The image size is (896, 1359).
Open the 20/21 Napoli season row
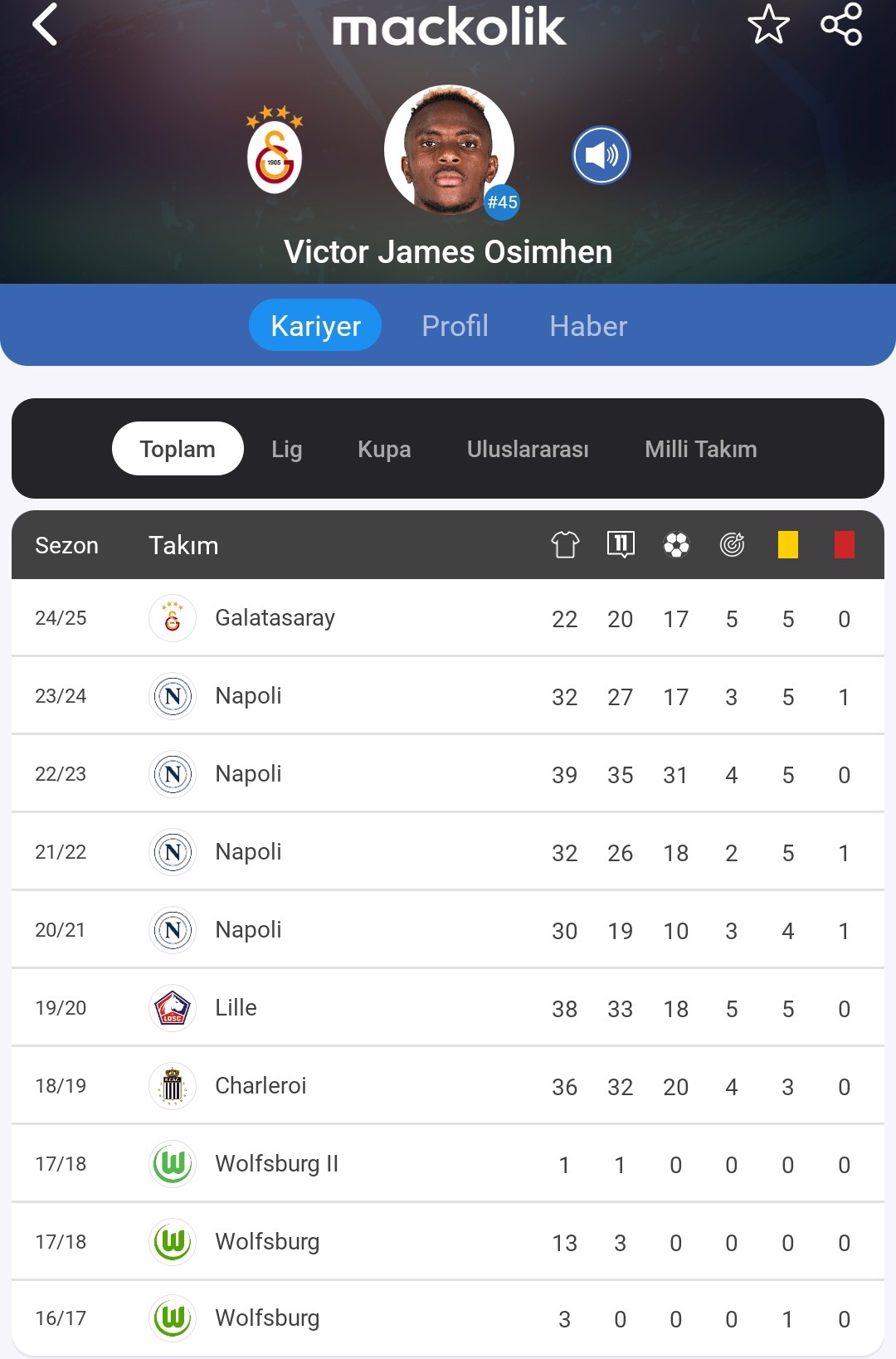click(448, 930)
